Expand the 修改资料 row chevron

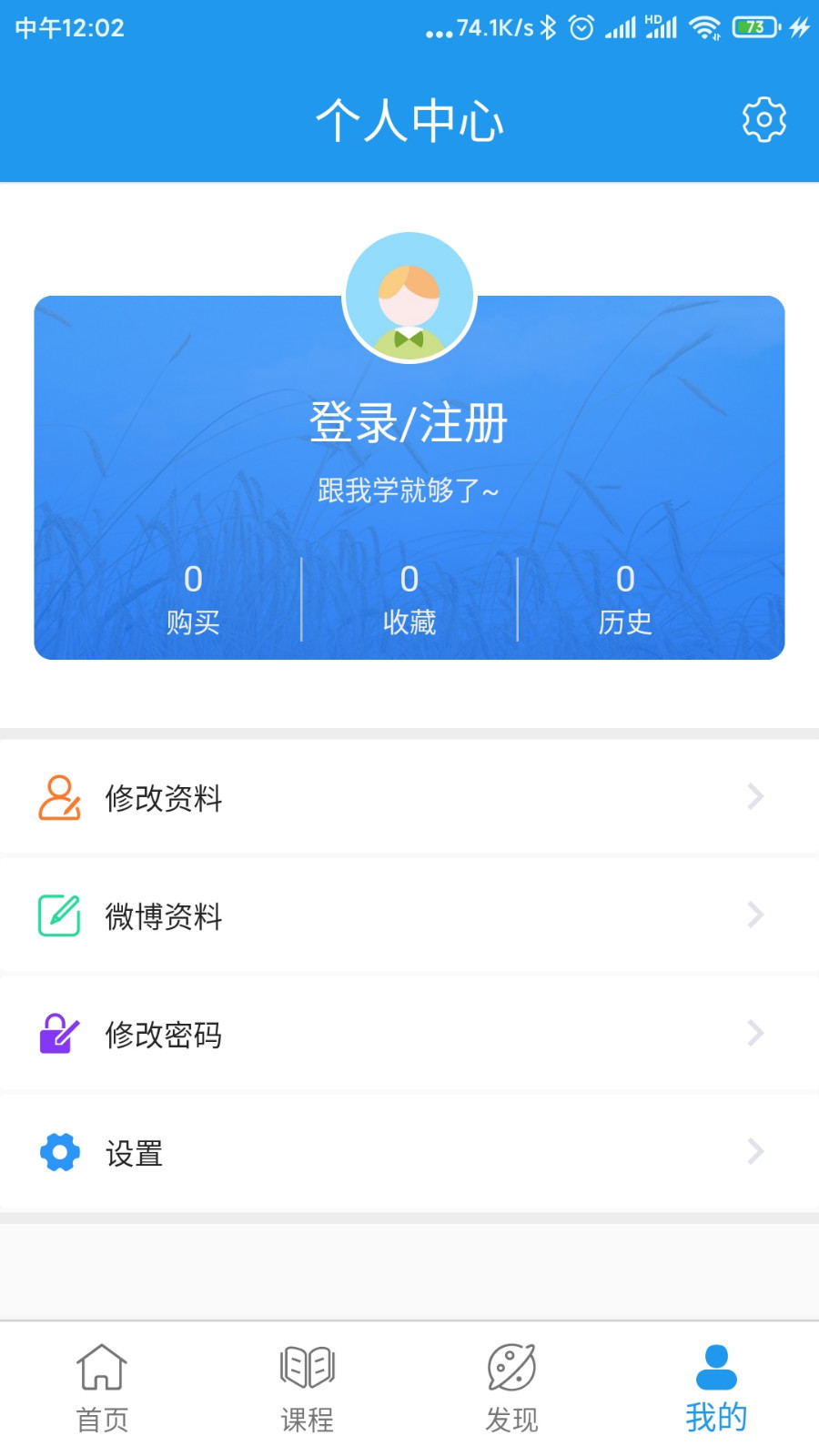pyautogui.click(x=755, y=797)
